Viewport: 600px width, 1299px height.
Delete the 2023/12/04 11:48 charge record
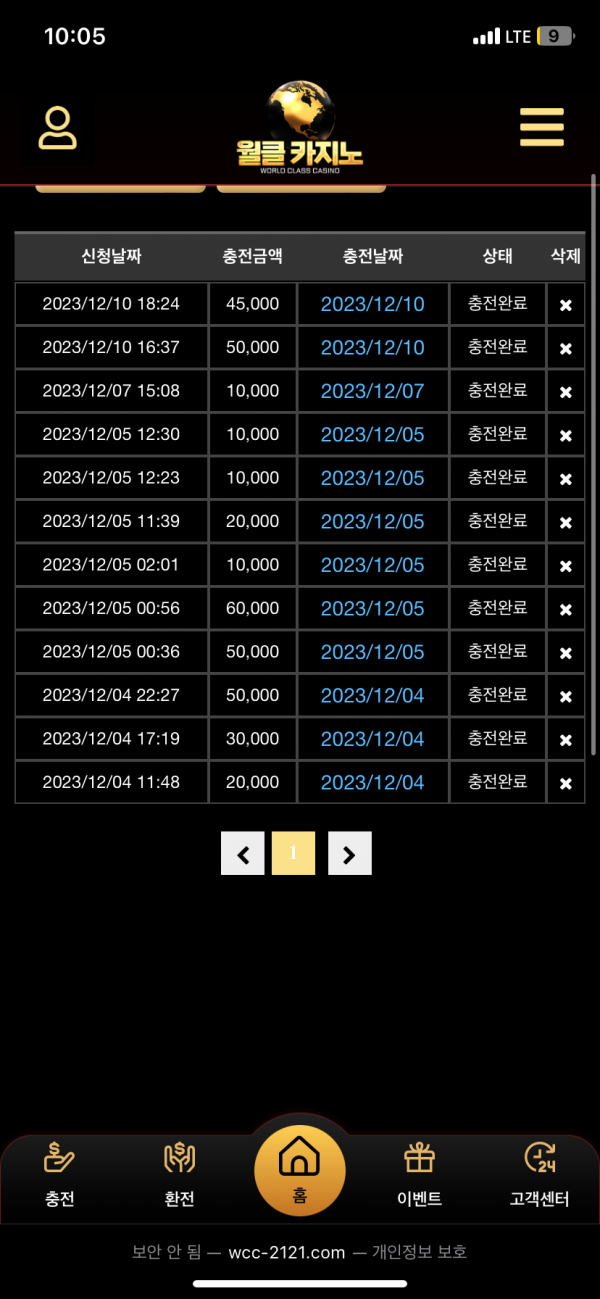coord(565,783)
